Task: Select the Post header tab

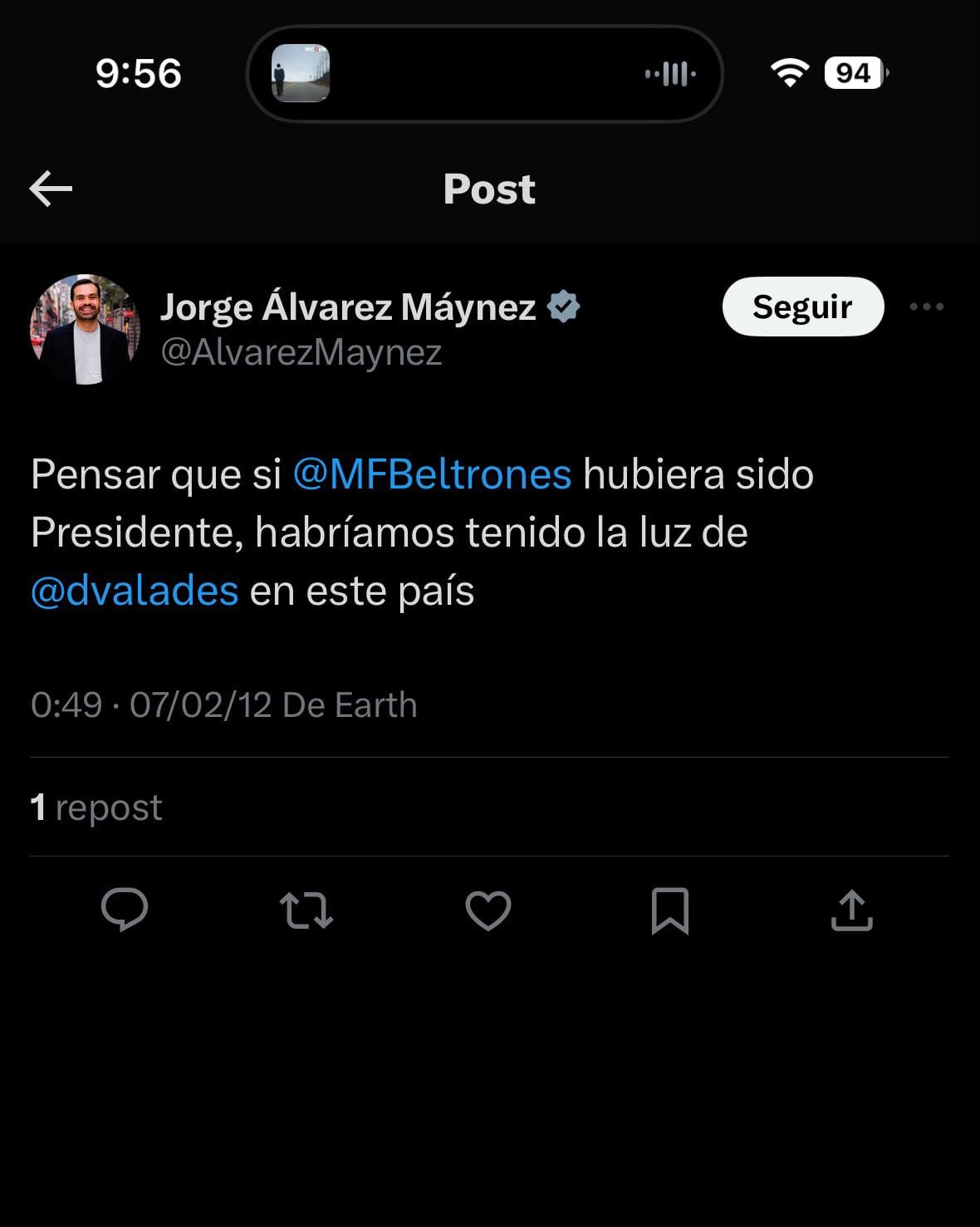Action: [490, 189]
